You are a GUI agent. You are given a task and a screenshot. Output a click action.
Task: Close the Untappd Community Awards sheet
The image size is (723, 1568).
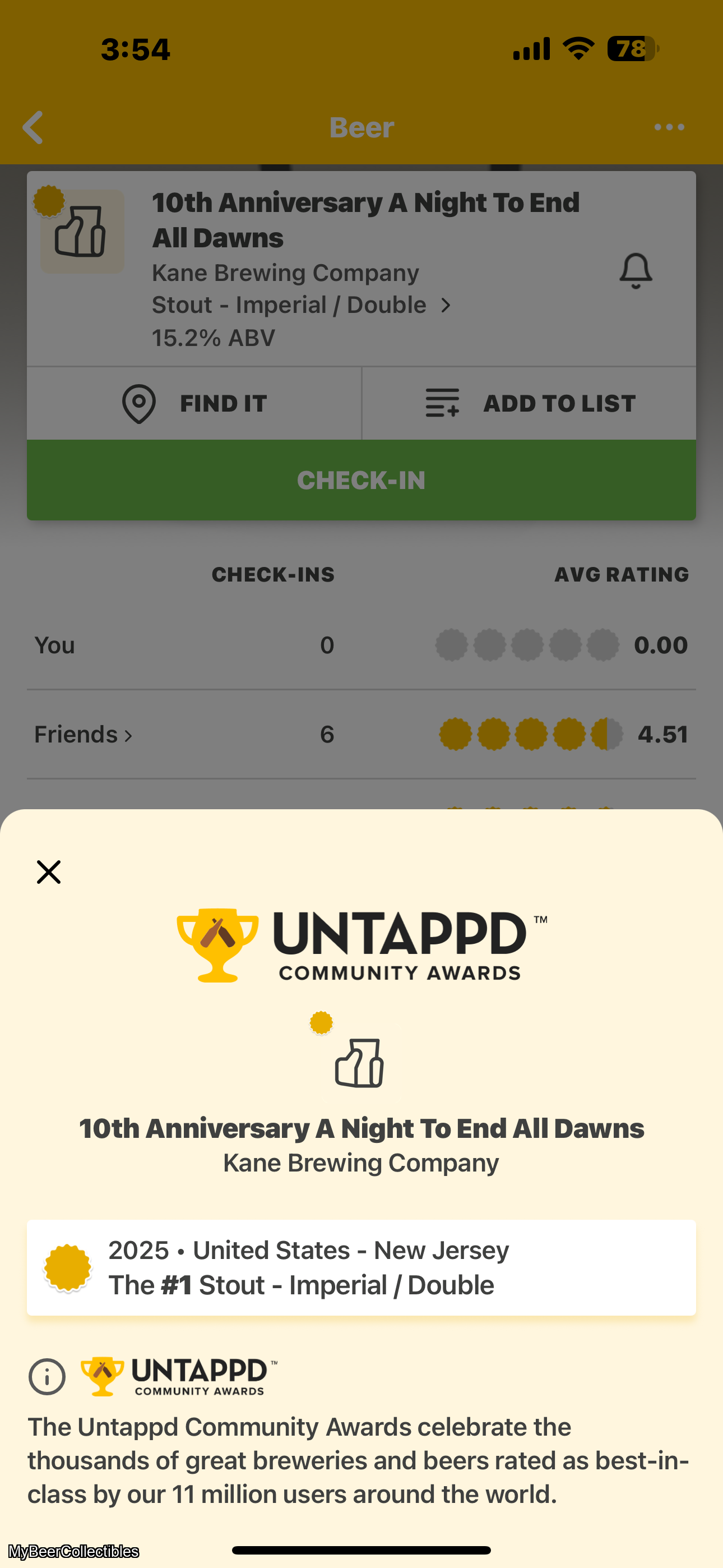coord(49,871)
